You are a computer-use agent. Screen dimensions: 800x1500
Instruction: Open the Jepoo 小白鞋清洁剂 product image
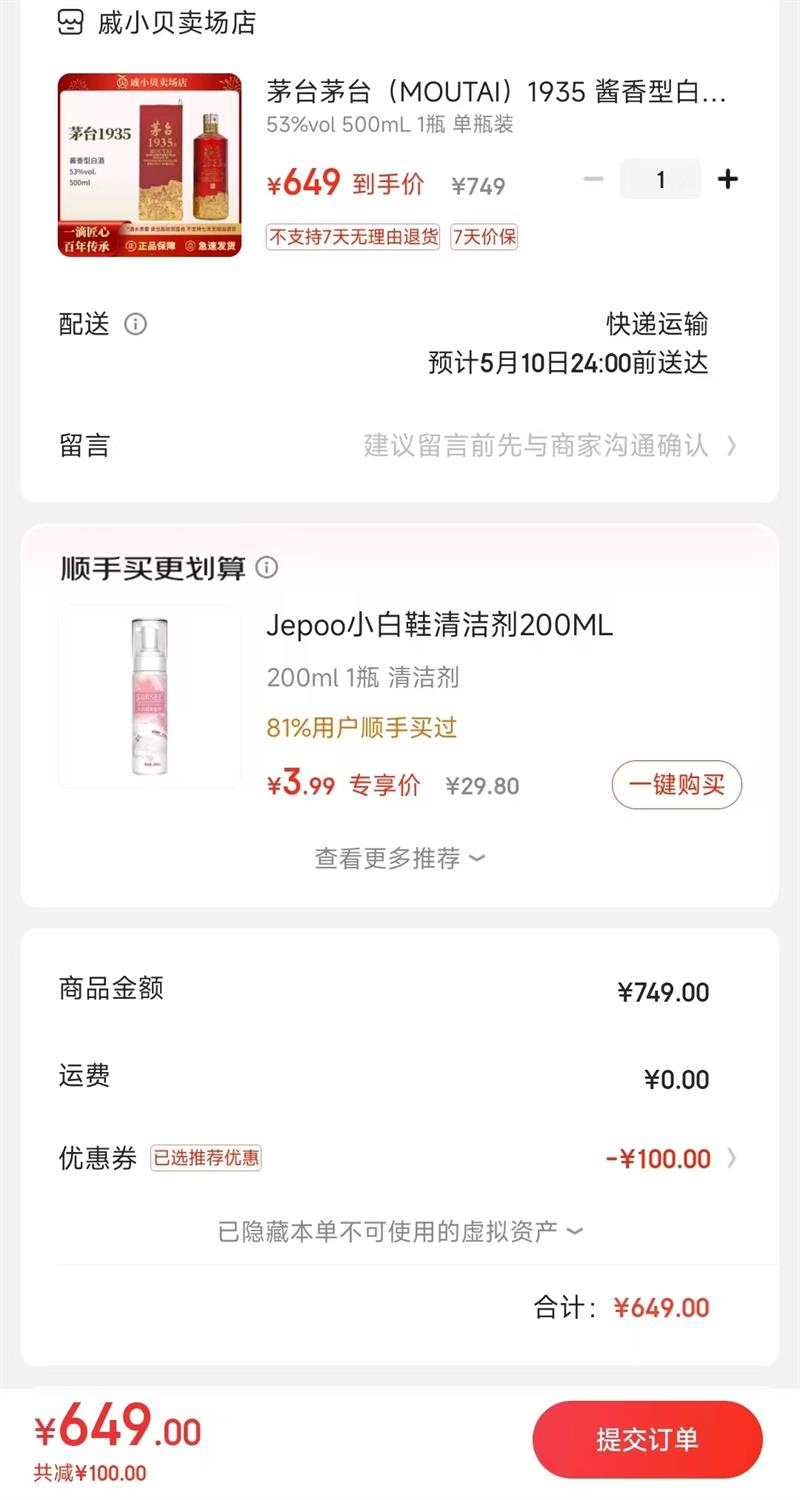coord(150,696)
